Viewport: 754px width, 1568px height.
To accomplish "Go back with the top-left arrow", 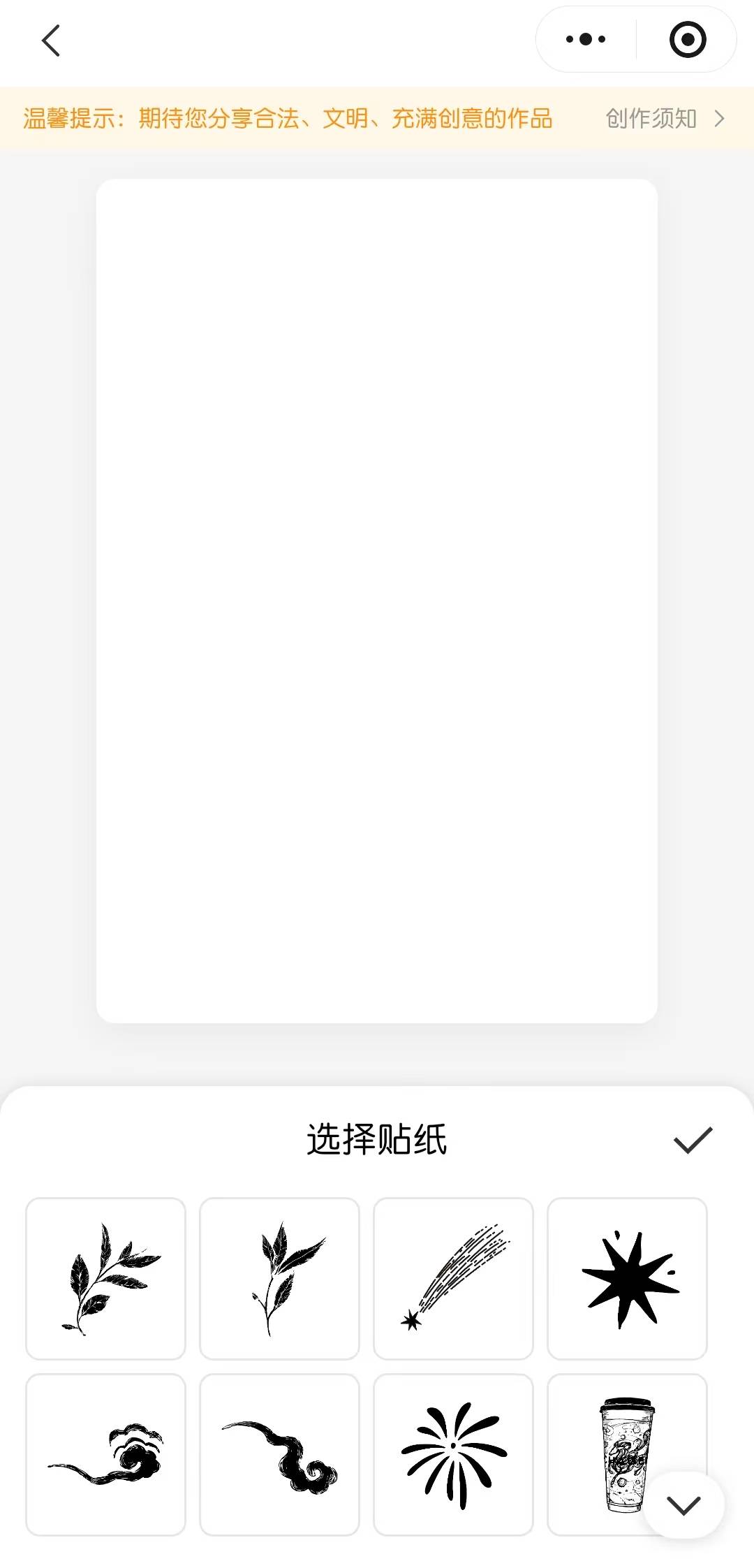I will (x=51, y=41).
